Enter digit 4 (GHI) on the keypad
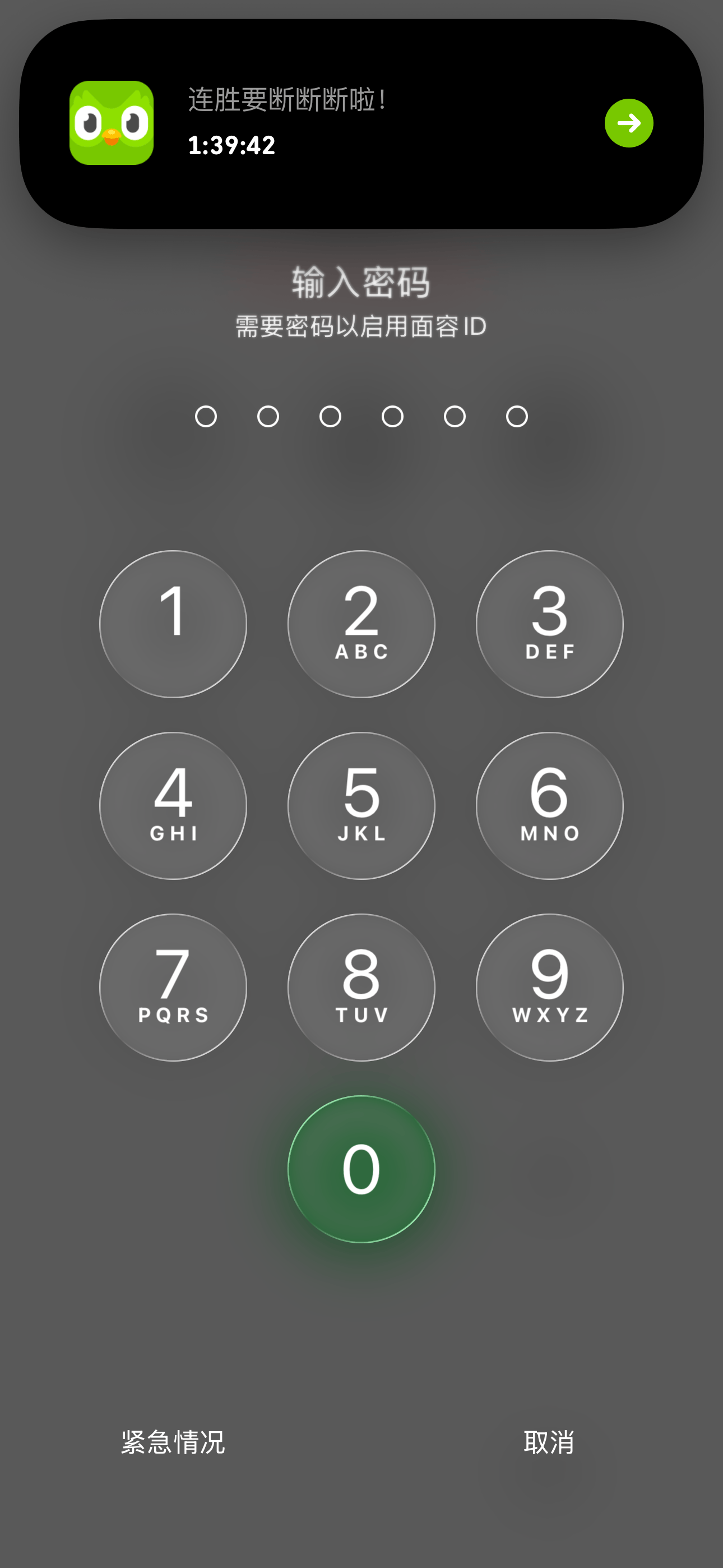Image resolution: width=723 pixels, height=1568 pixels. [x=173, y=805]
